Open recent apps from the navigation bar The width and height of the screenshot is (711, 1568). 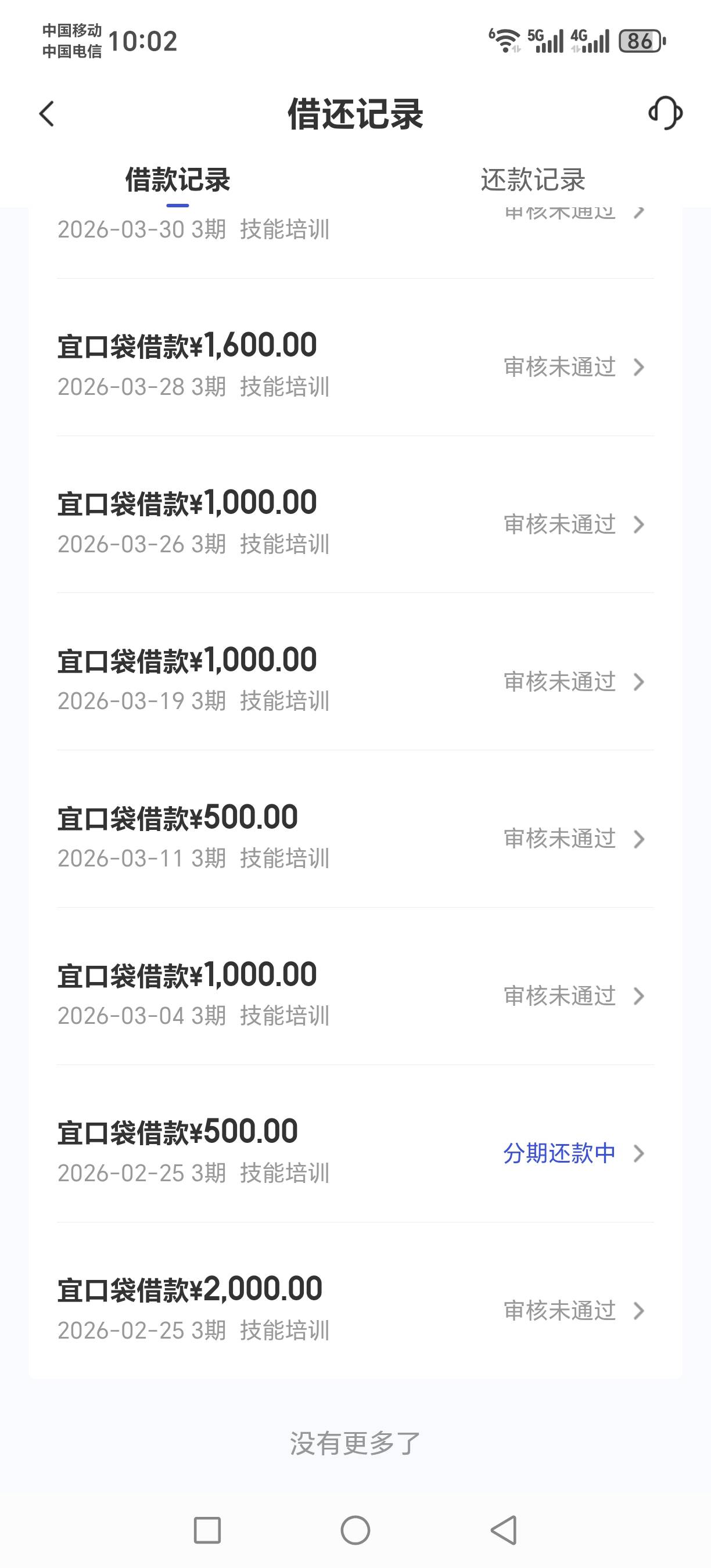(x=207, y=1530)
